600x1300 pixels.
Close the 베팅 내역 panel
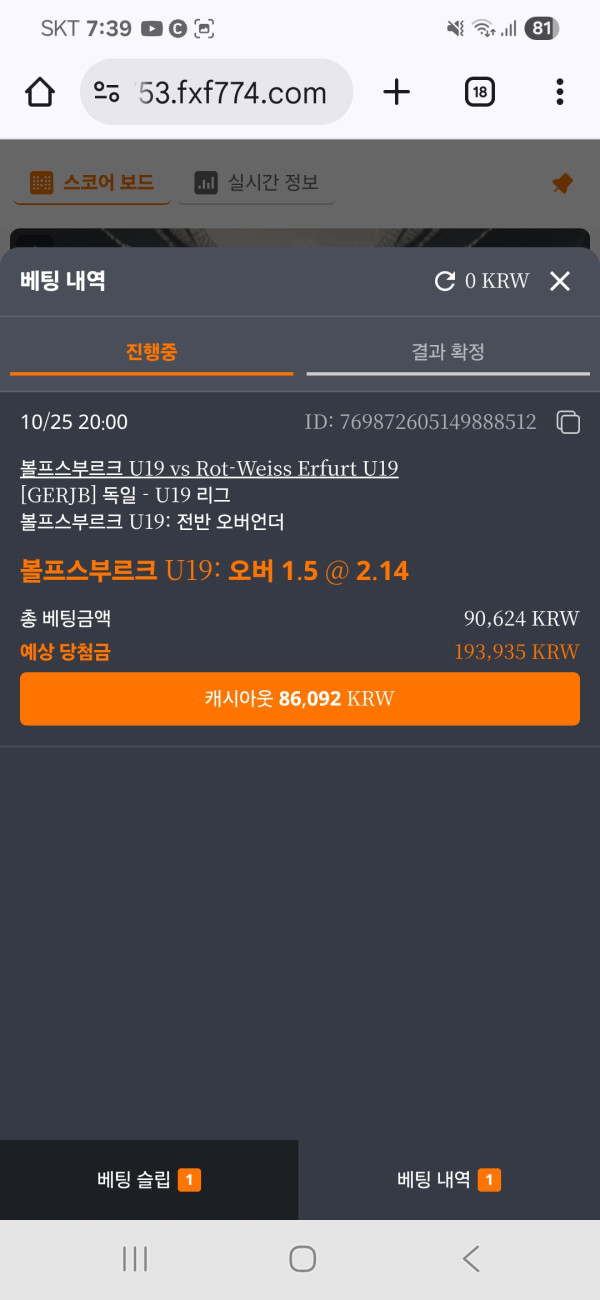coord(560,282)
